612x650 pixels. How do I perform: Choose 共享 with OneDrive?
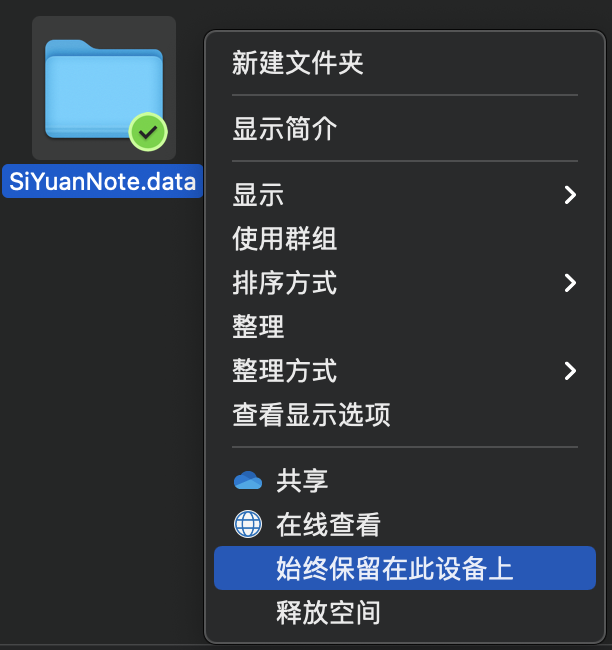pyautogui.click(x=302, y=481)
